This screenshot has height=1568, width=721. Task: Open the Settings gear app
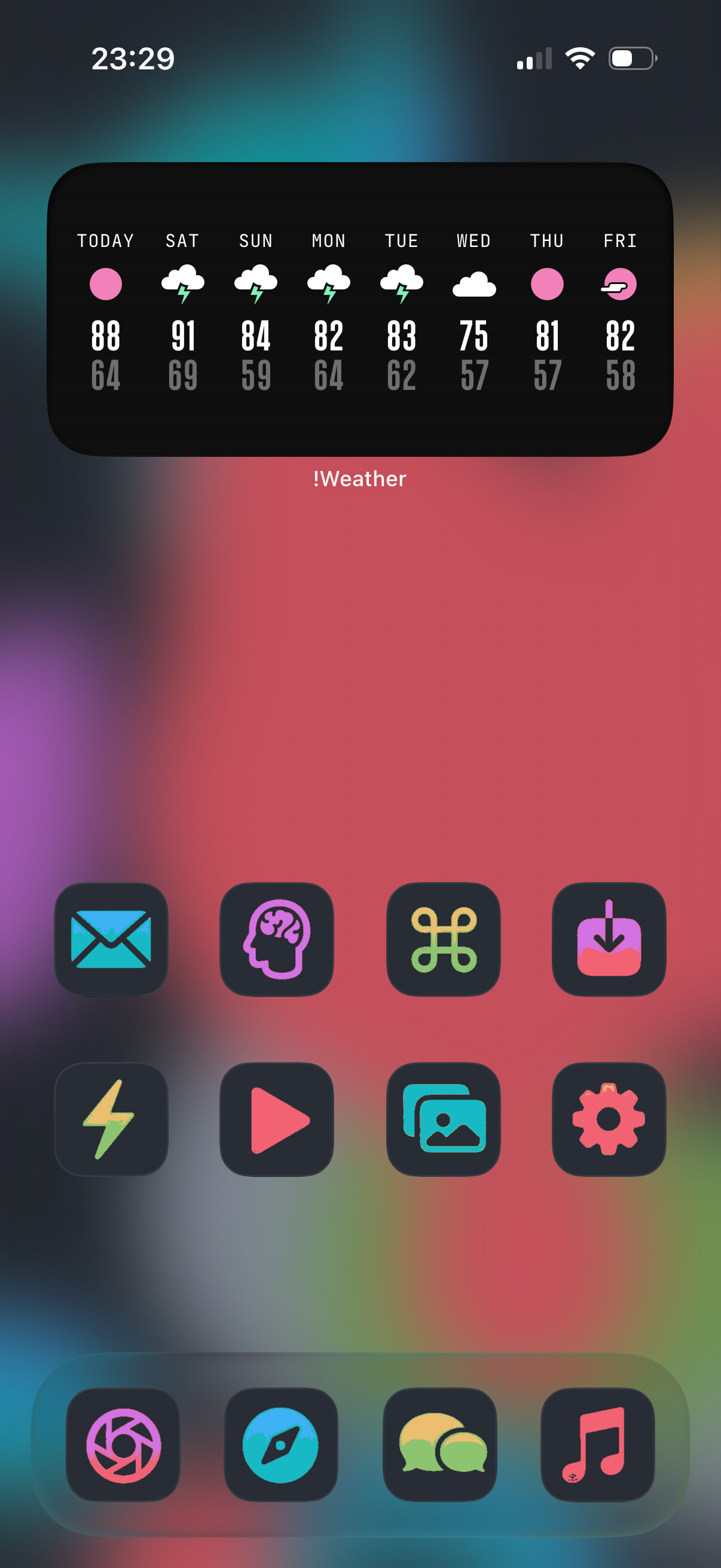(x=609, y=1119)
